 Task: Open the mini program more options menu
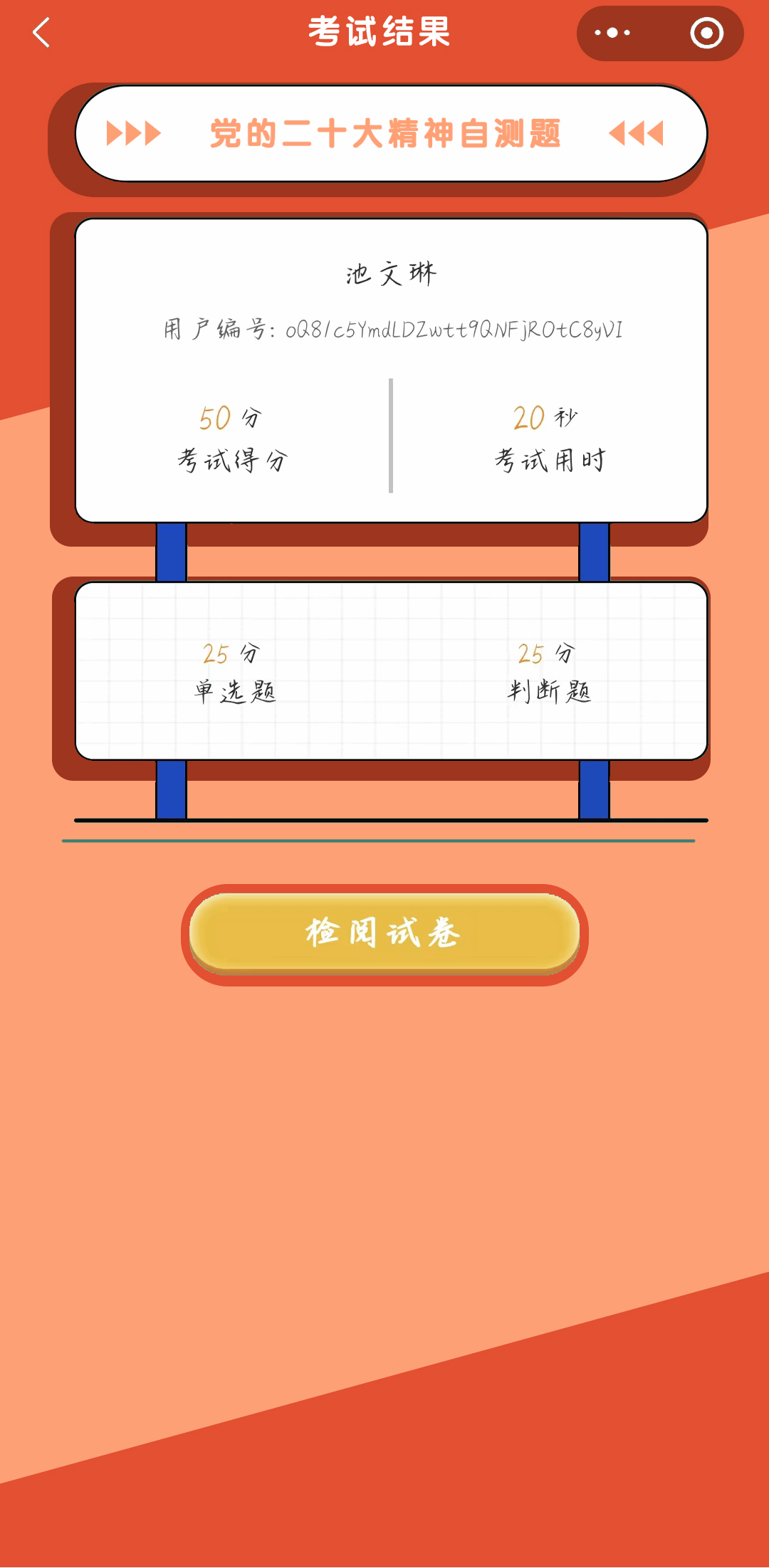click(612, 33)
